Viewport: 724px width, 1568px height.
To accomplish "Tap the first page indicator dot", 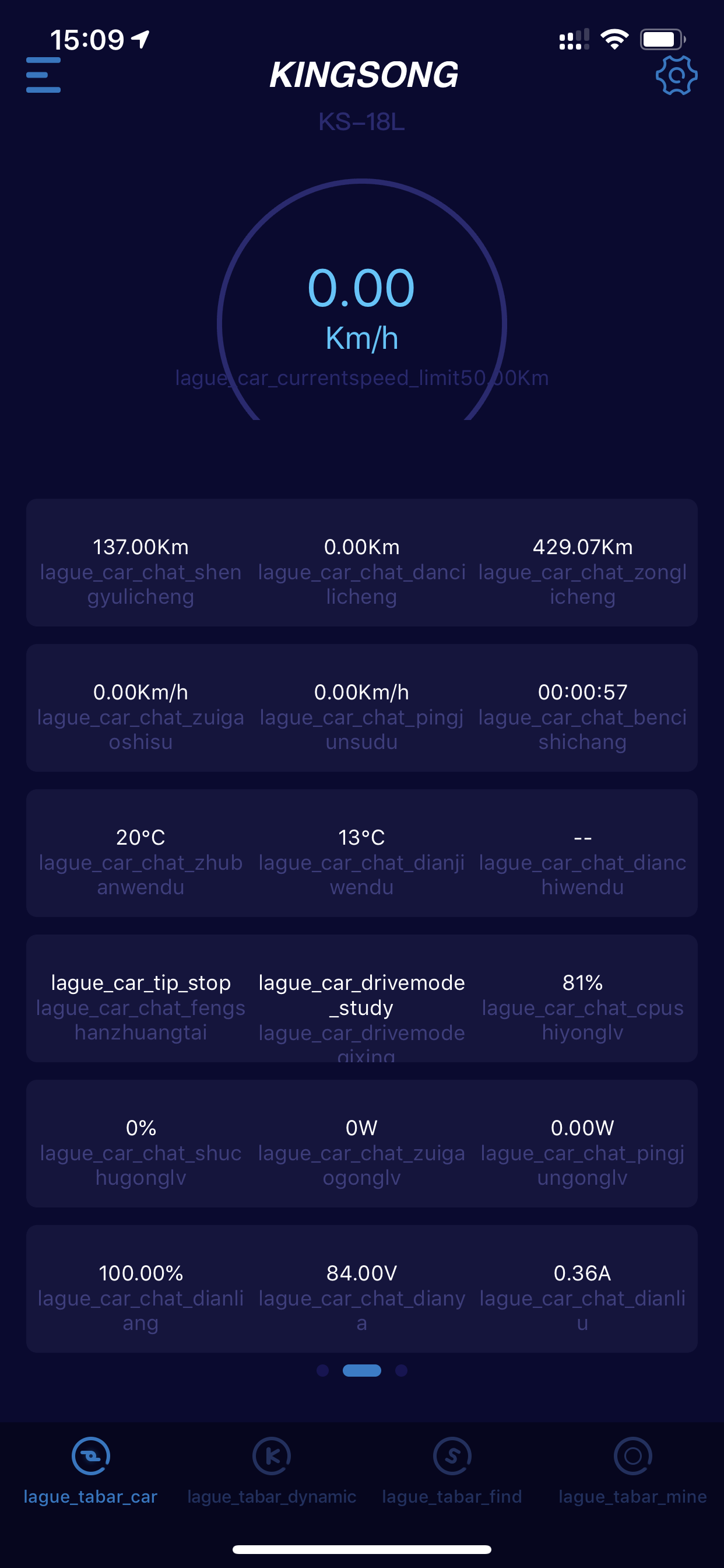I will (x=322, y=1370).
